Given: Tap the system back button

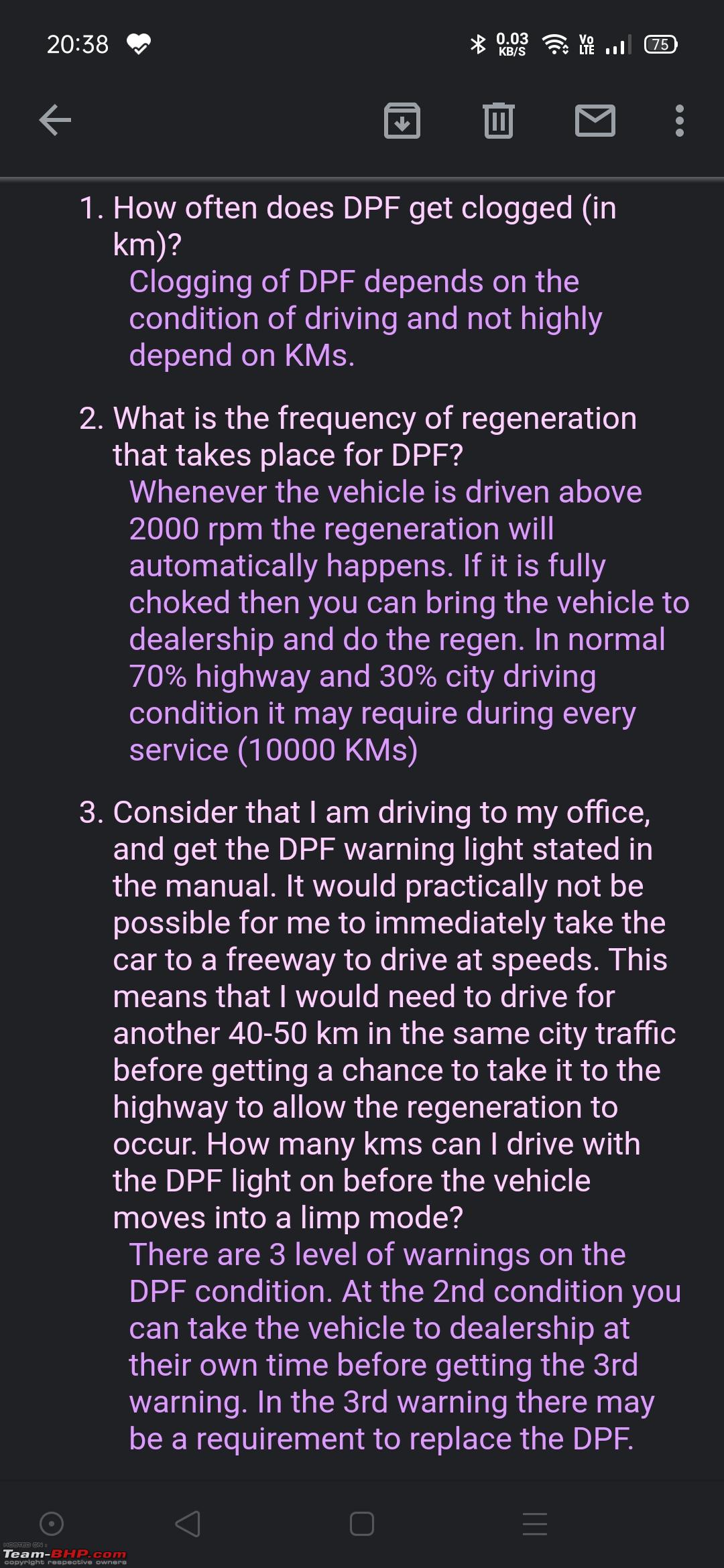Looking at the screenshot, I should tap(187, 1524).
